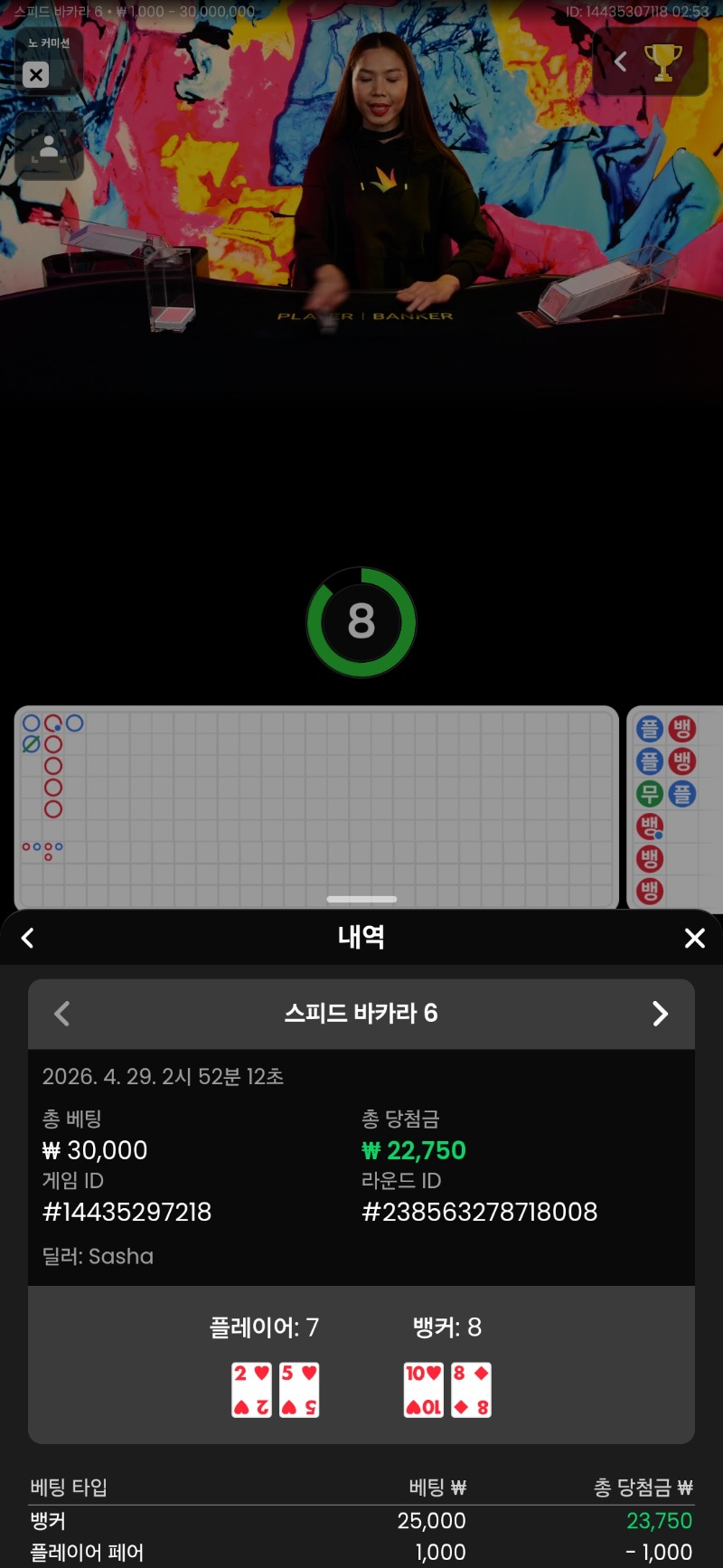Viewport: 723px width, 1568px height.
Task: Open the trophy leaderboard panel
Action: (662, 61)
